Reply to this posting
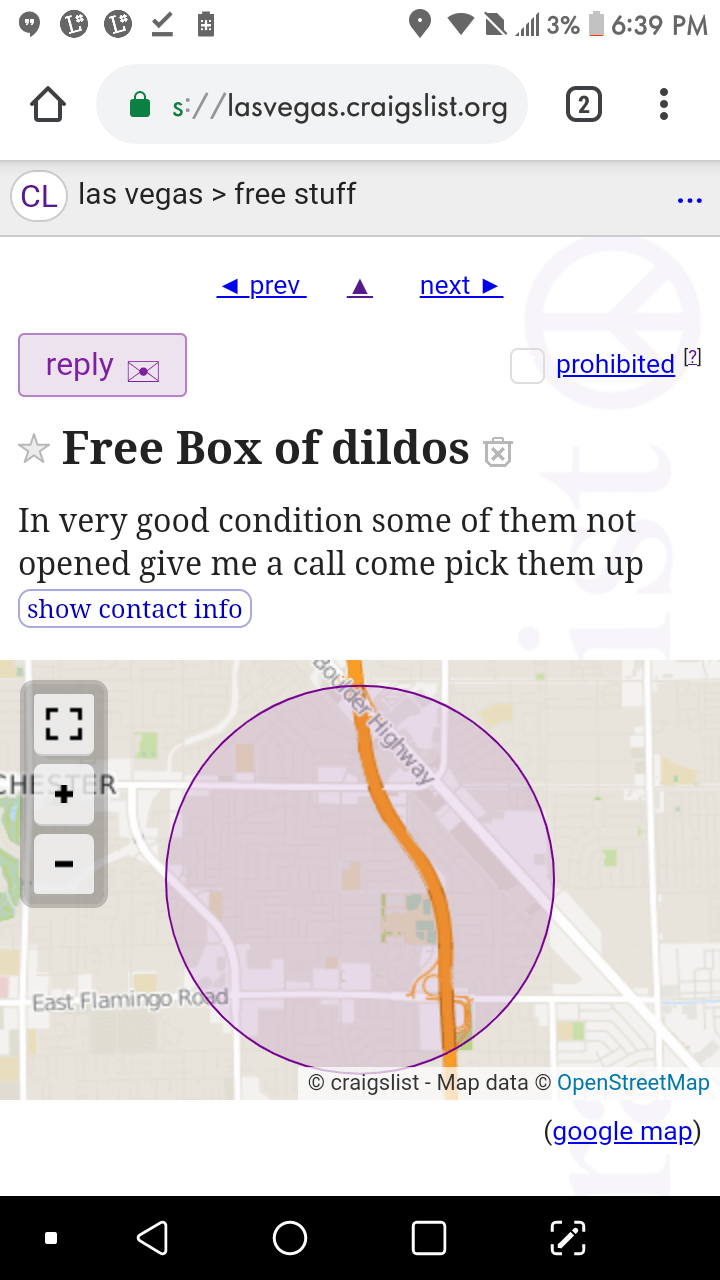 102,365
